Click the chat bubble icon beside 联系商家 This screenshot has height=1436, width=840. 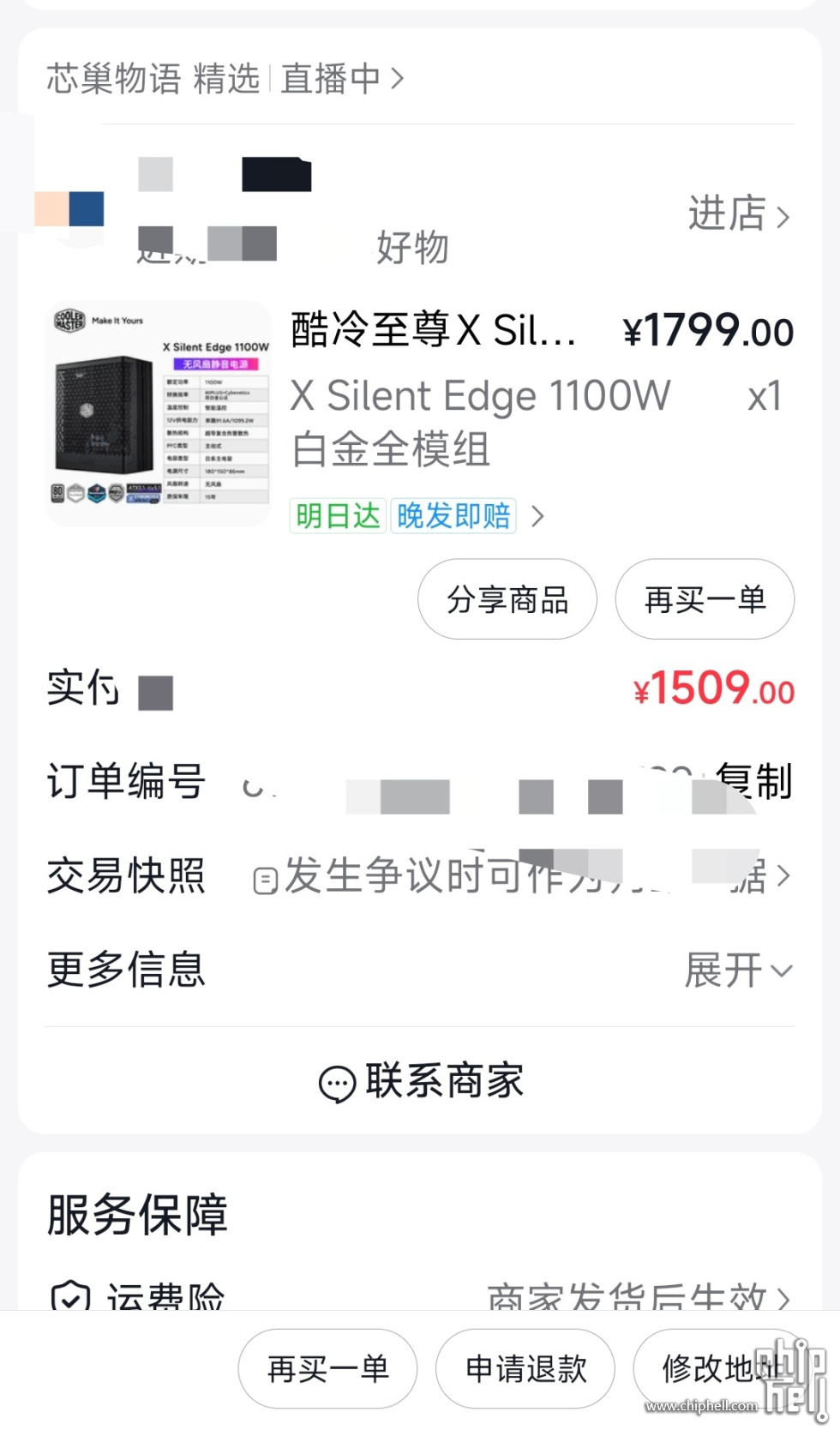point(338,1083)
